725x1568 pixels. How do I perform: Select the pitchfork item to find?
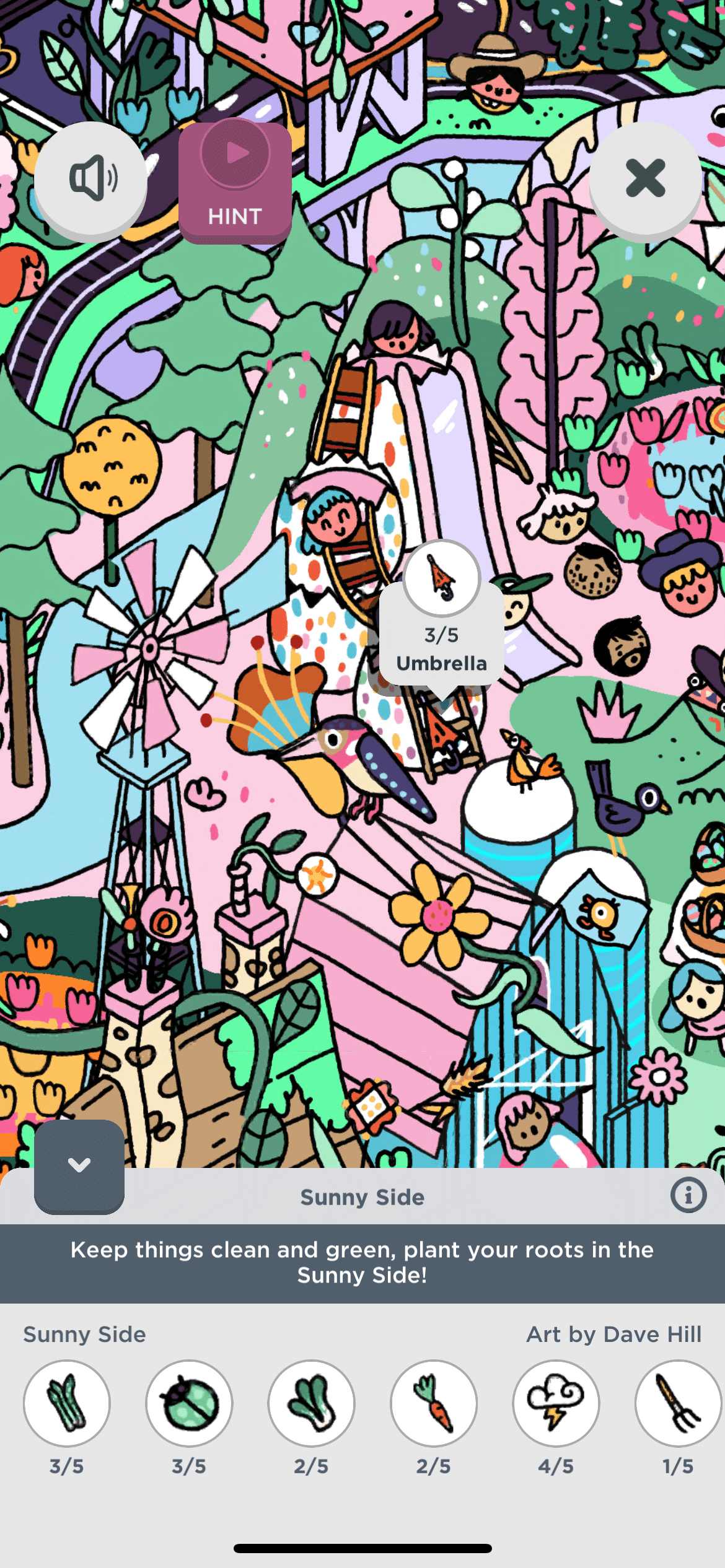(678, 1403)
